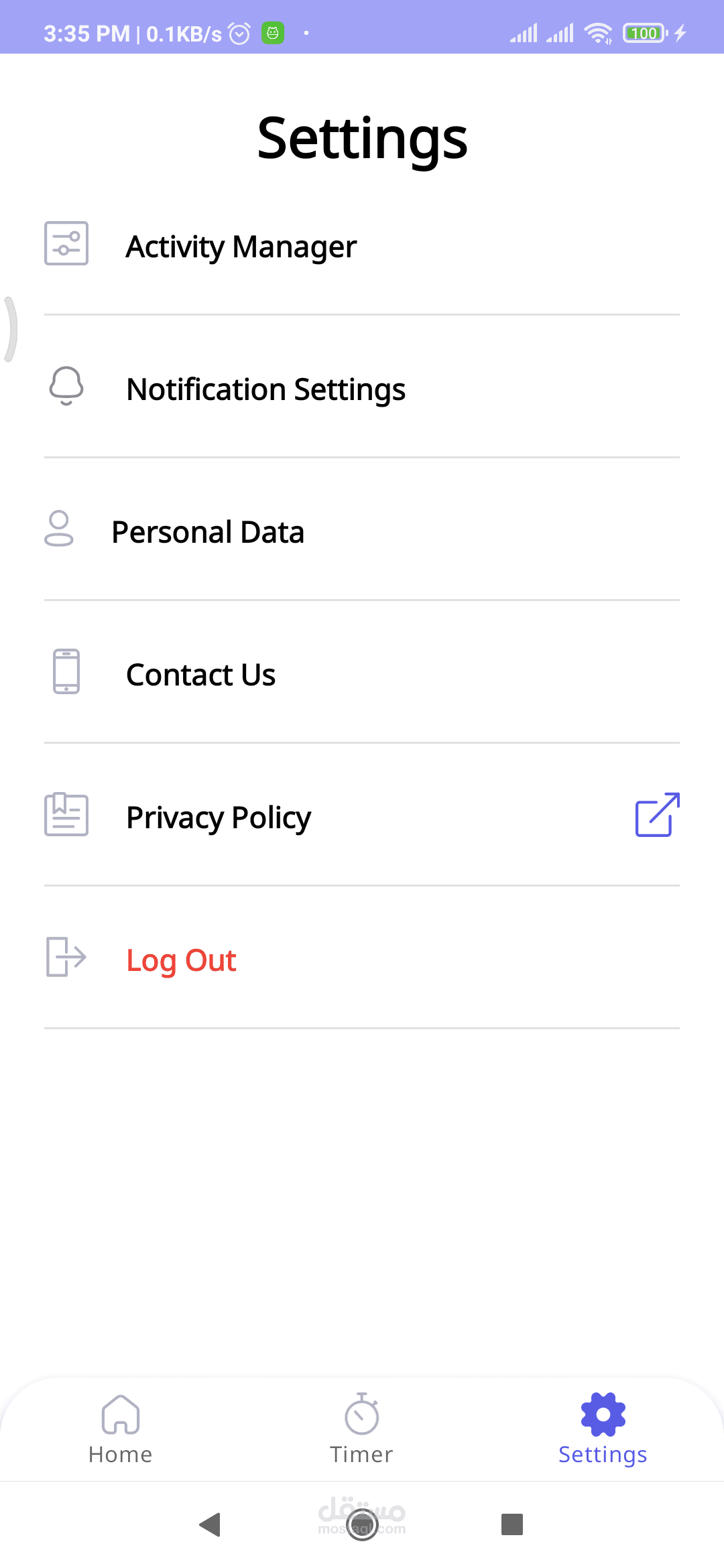Open Notification Settings
The width and height of the screenshot is (724, 1568).
tap(265, 389)
